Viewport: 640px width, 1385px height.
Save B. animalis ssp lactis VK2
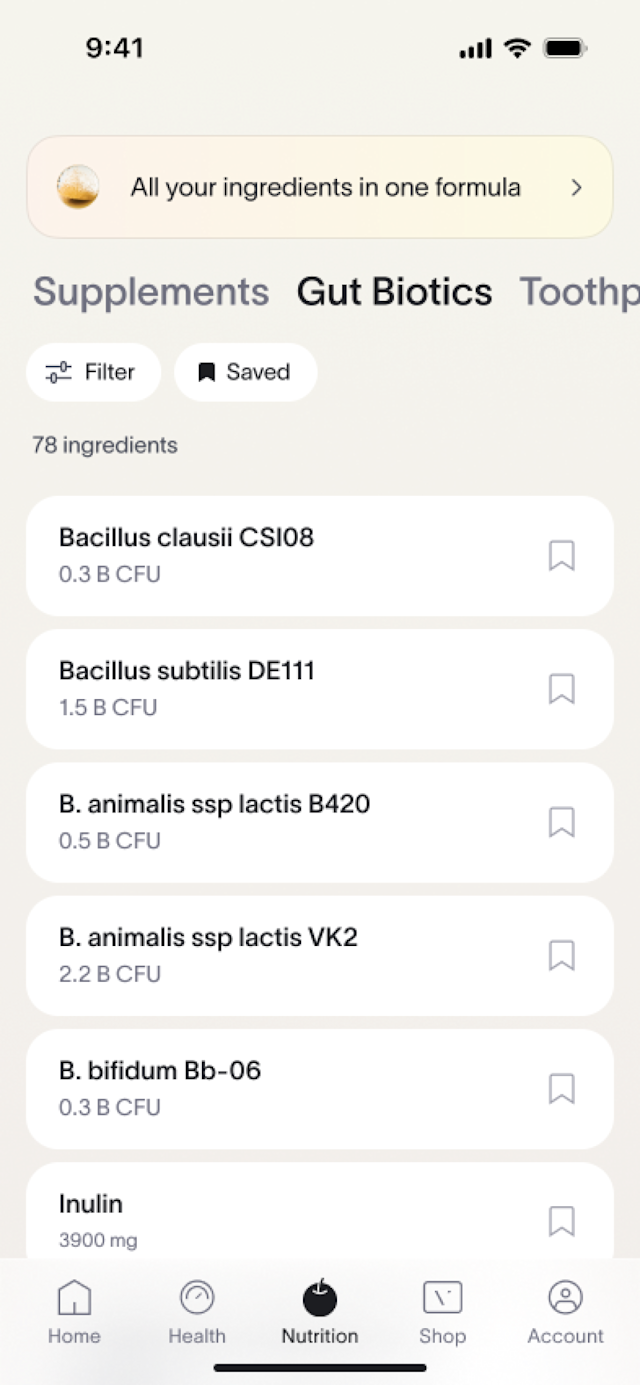562,955
